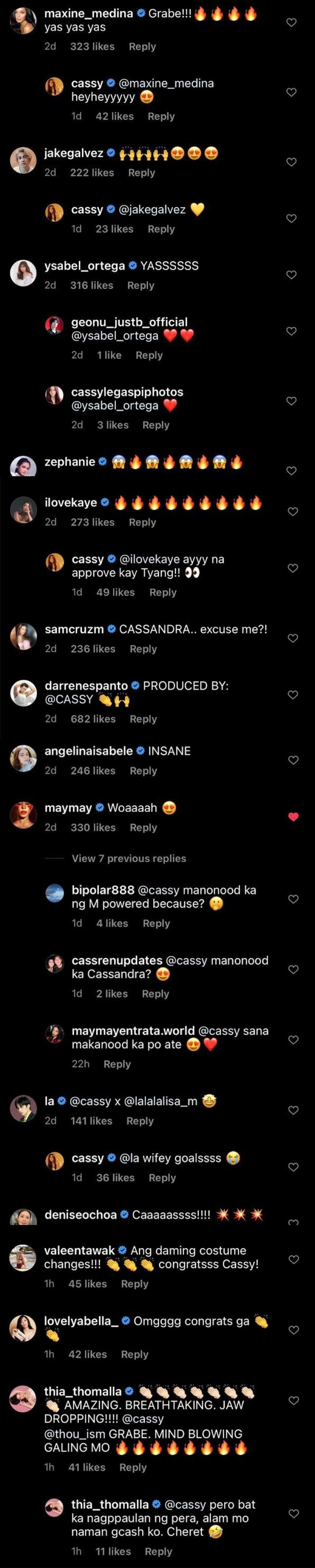Like cassylegaspiphotos' reply

pos(291,401)
